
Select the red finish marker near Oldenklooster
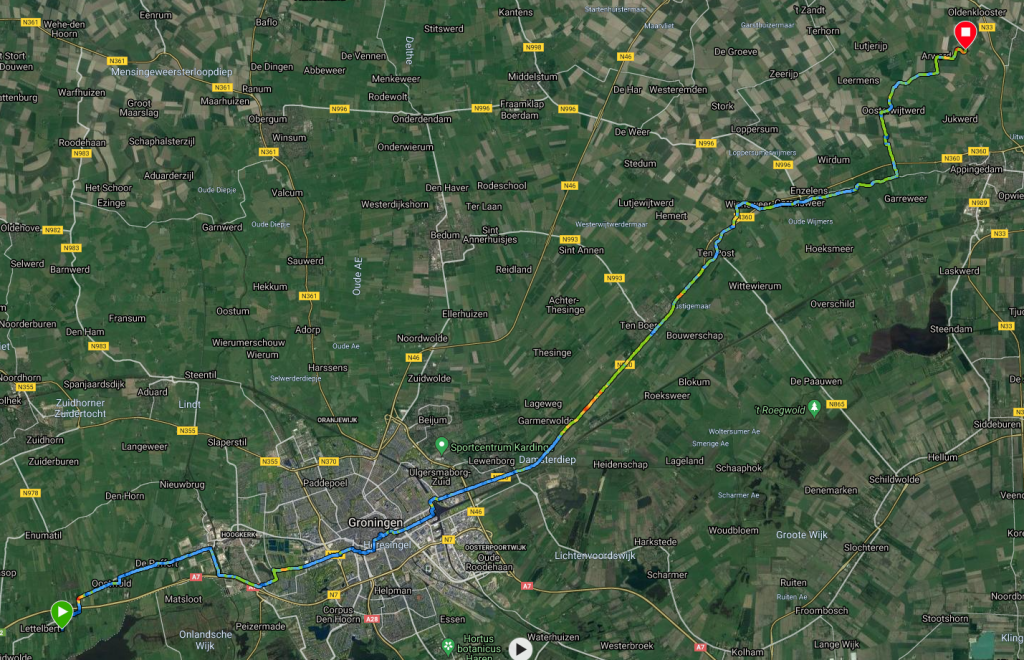tap(964, 35)
